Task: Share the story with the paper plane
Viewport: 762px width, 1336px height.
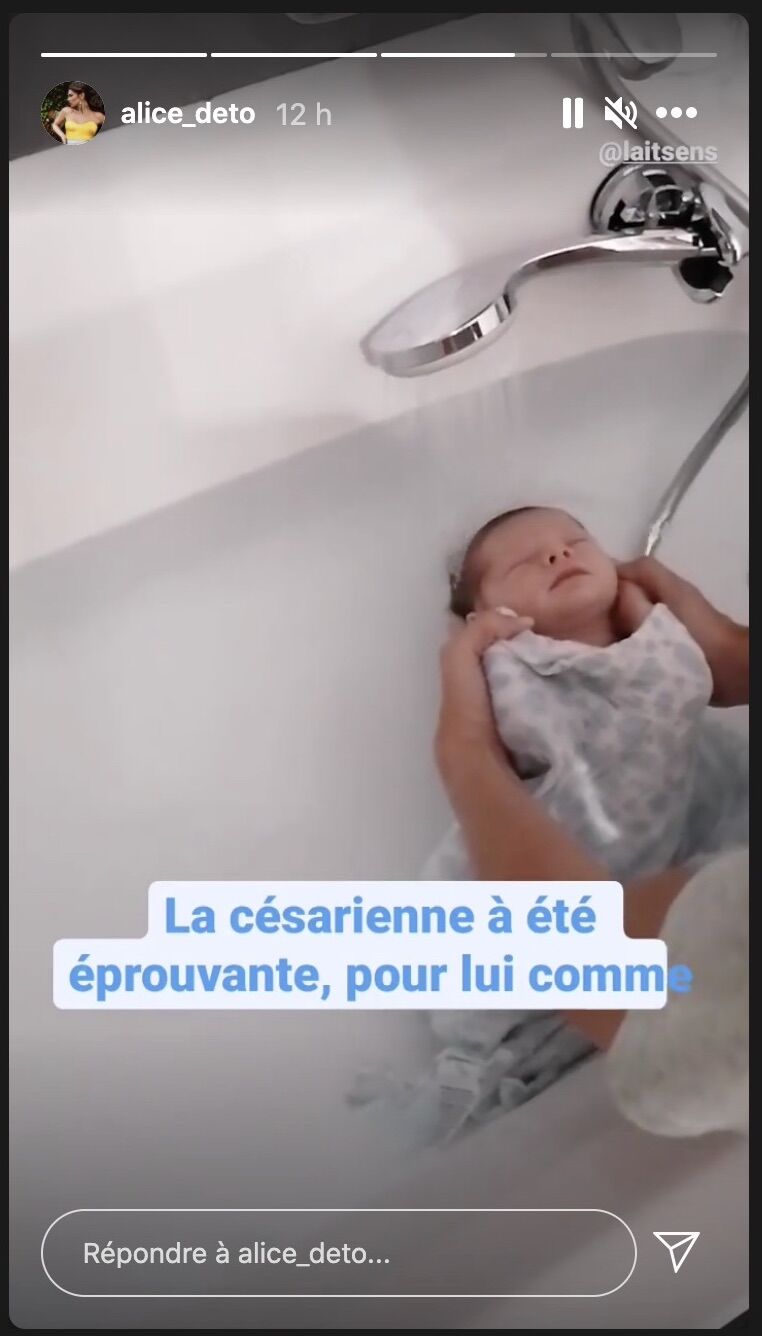Action: click(676, 1251)
